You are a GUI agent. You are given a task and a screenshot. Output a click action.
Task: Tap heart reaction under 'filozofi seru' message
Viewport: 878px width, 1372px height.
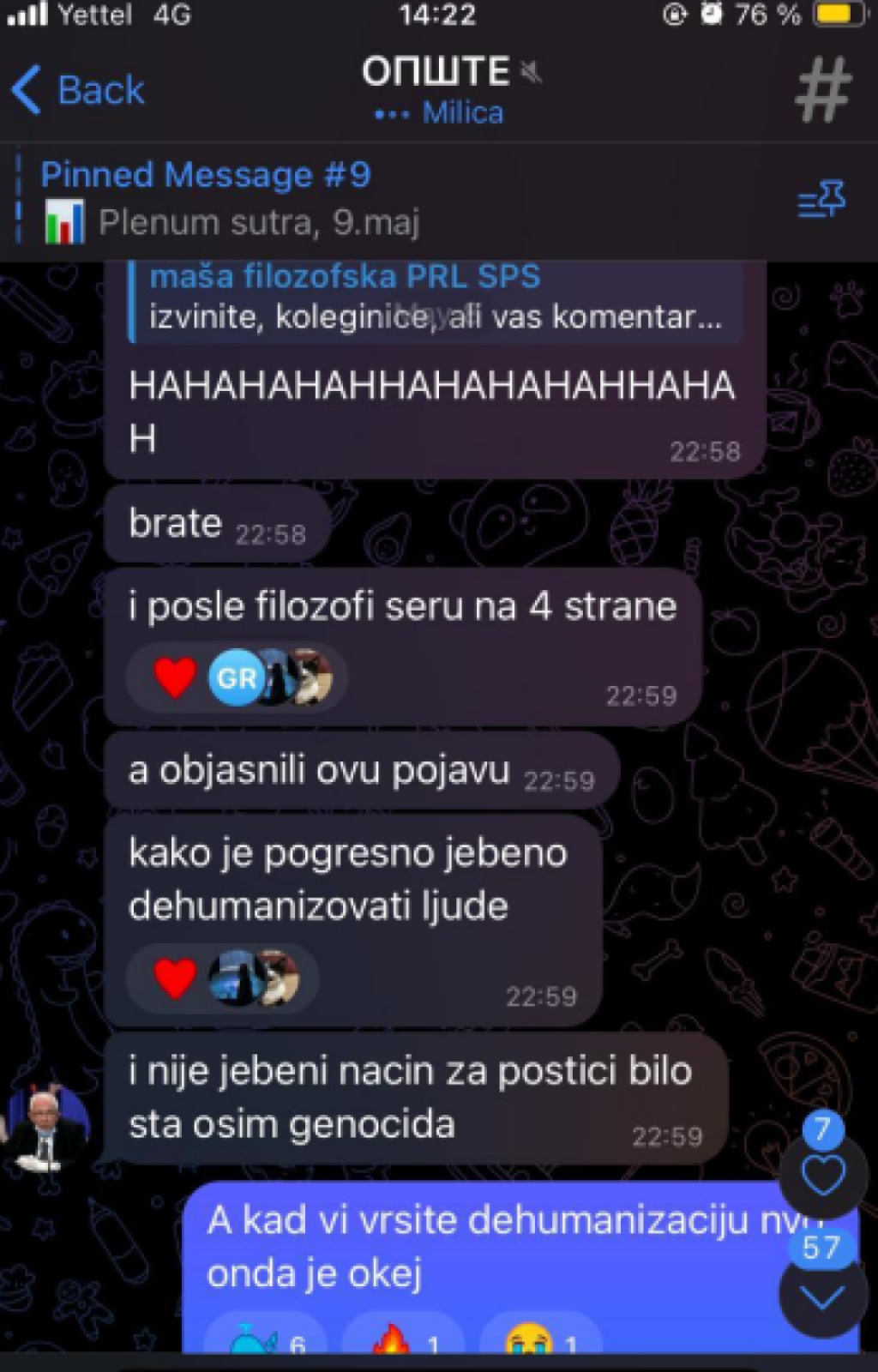[x=175, y=677]
